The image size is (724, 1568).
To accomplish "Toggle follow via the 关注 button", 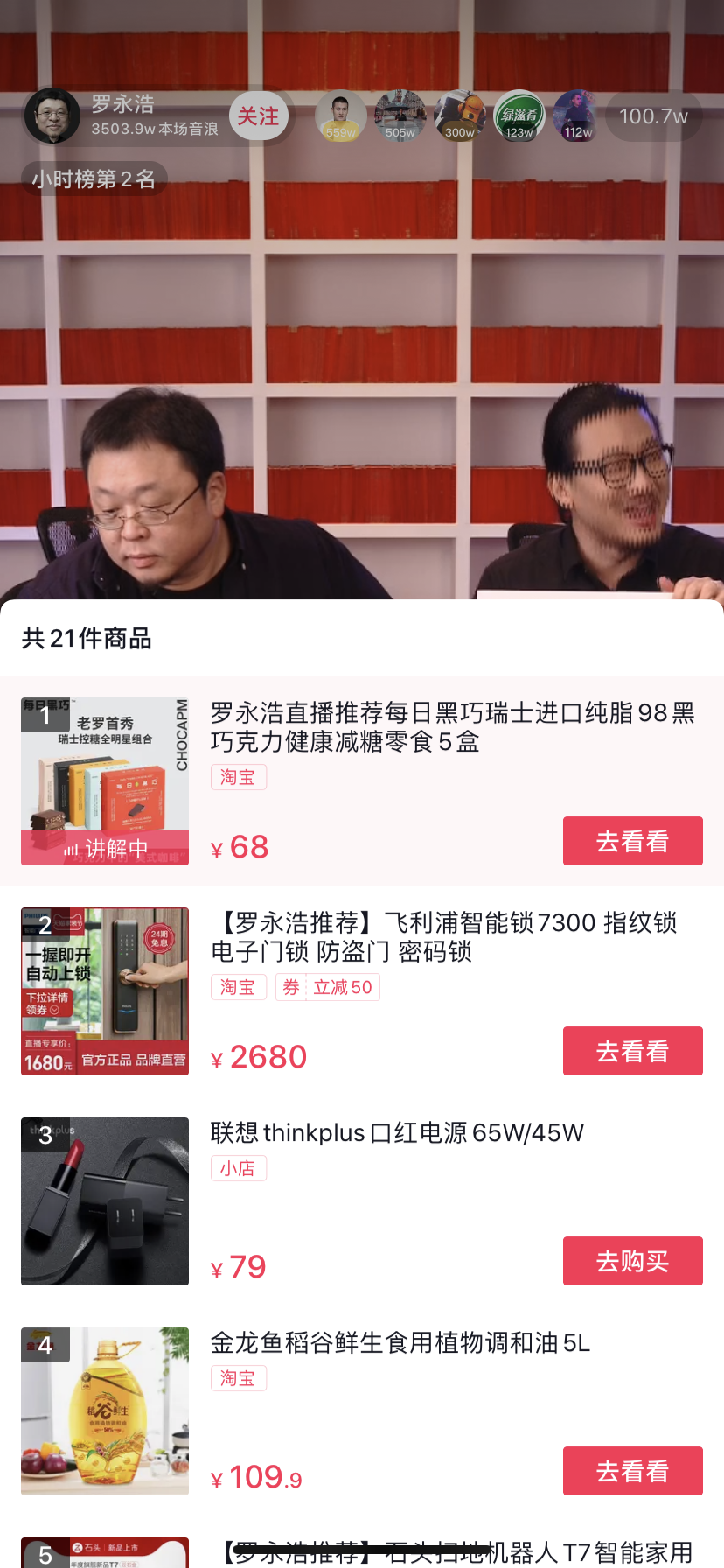I will pyautogui.click(x=259, y=115).
